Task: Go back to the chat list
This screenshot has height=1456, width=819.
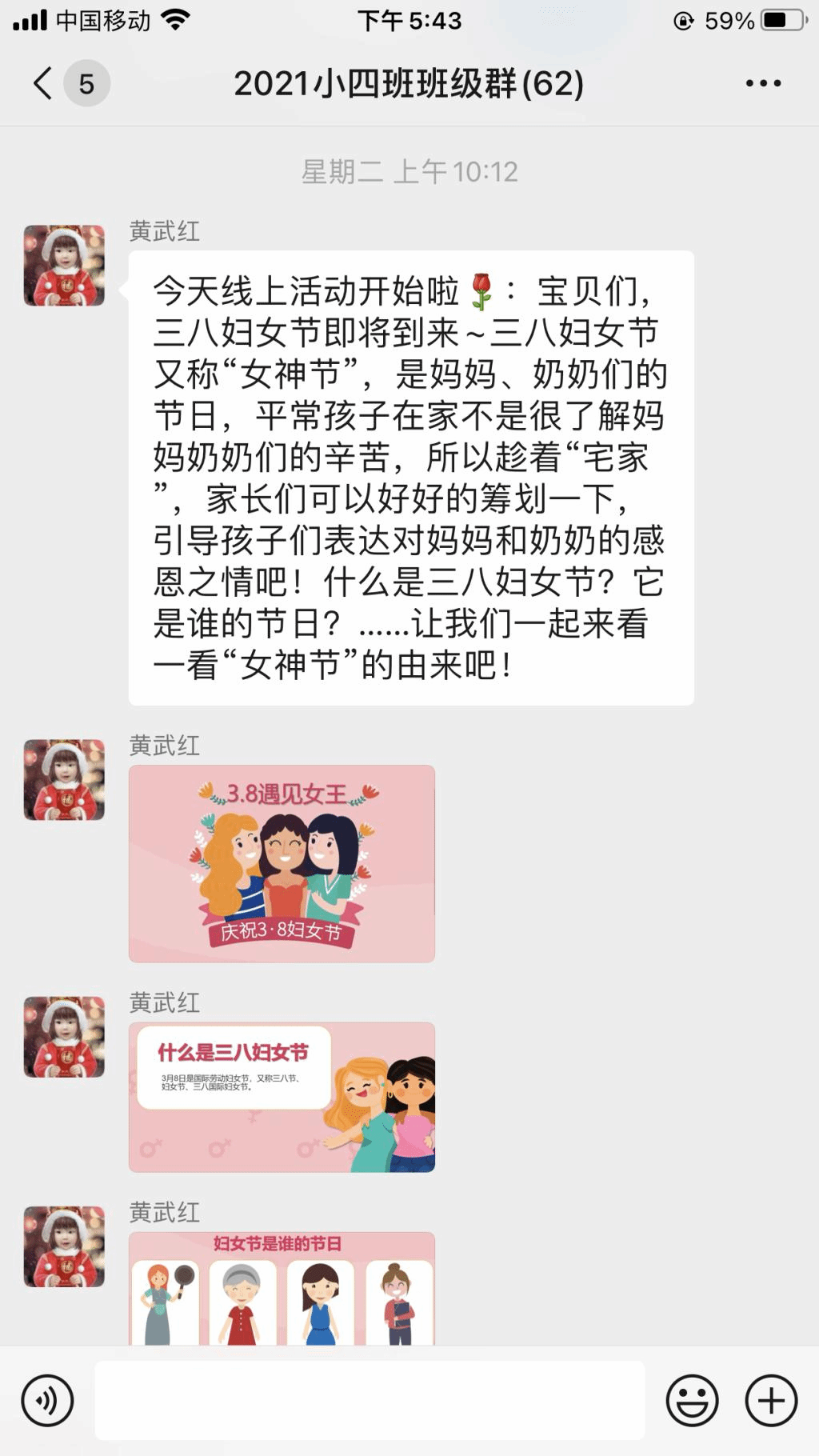Action: pos(44,83)
